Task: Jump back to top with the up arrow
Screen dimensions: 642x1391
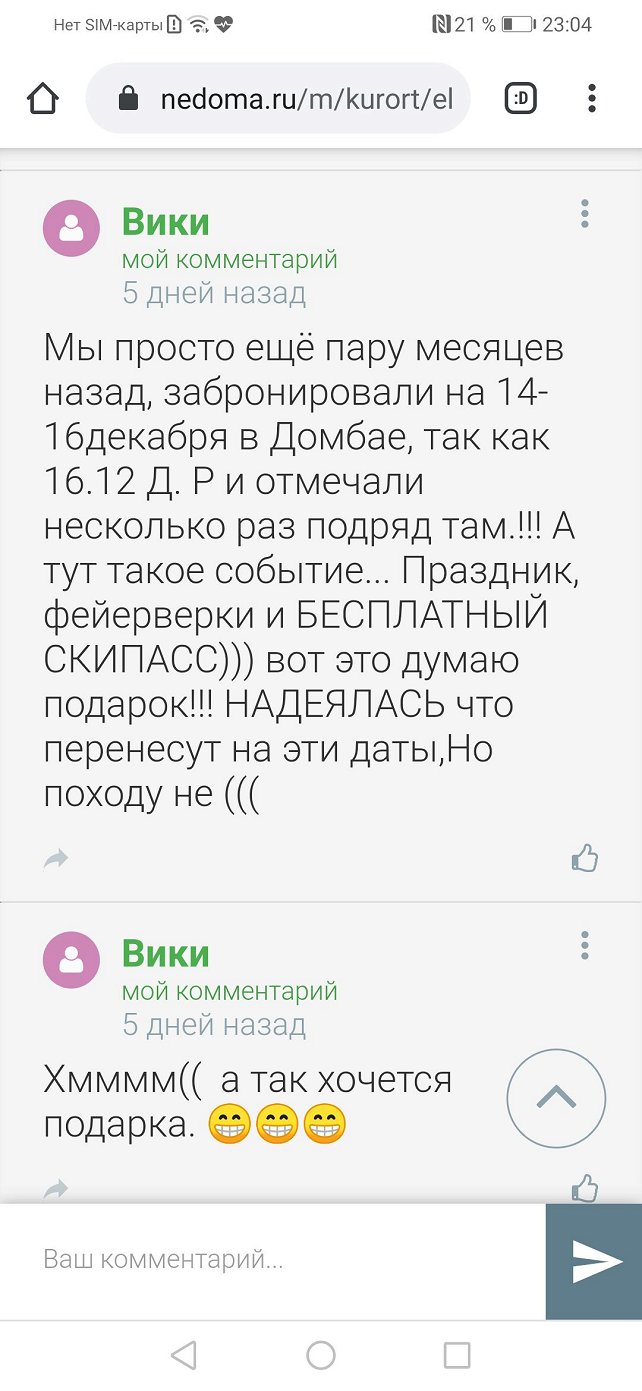Action: click(x=556, y=1098)
